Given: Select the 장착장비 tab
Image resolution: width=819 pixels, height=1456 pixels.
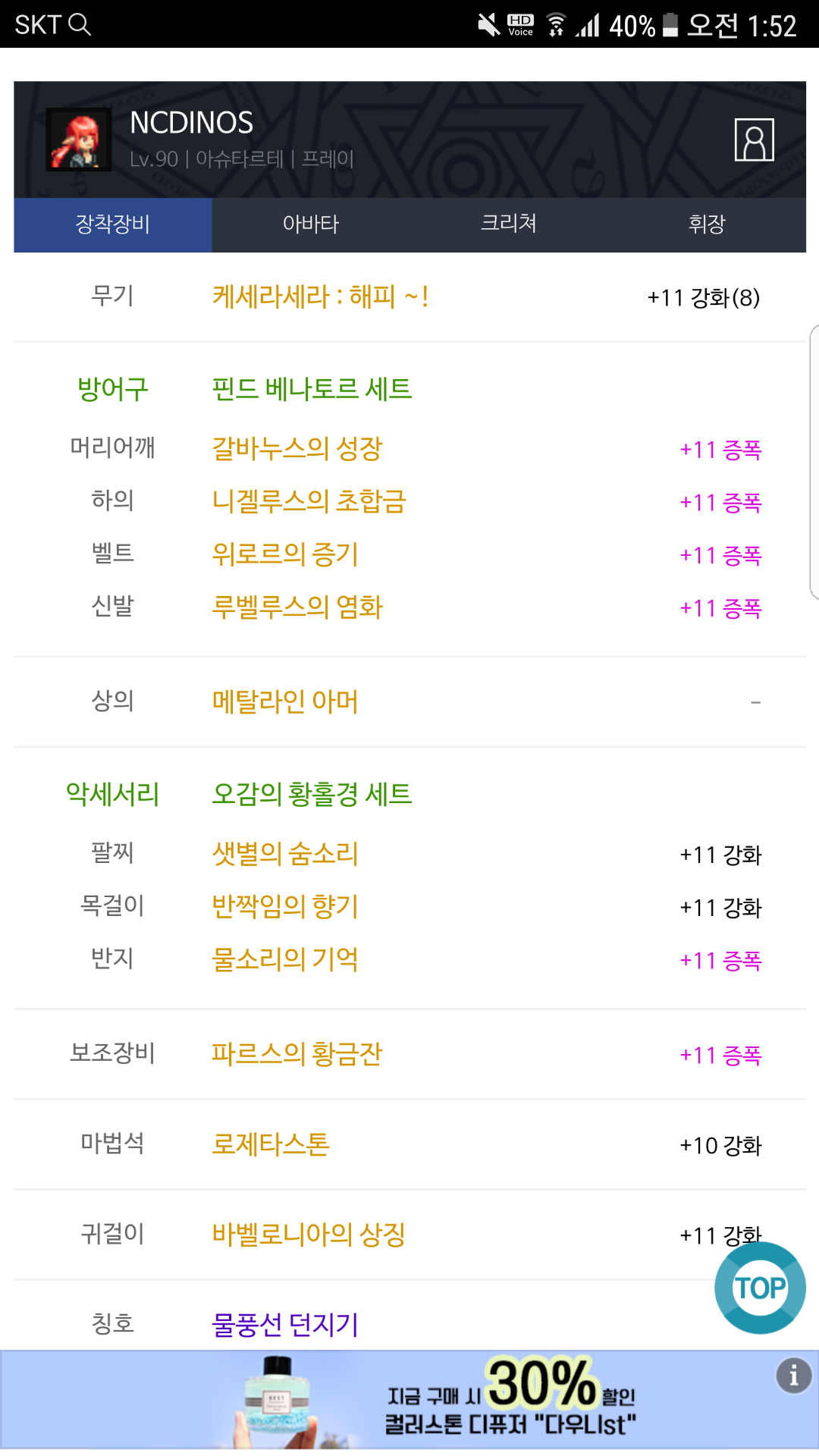Looking at the screenshot, I should click(x=113, y=224).
